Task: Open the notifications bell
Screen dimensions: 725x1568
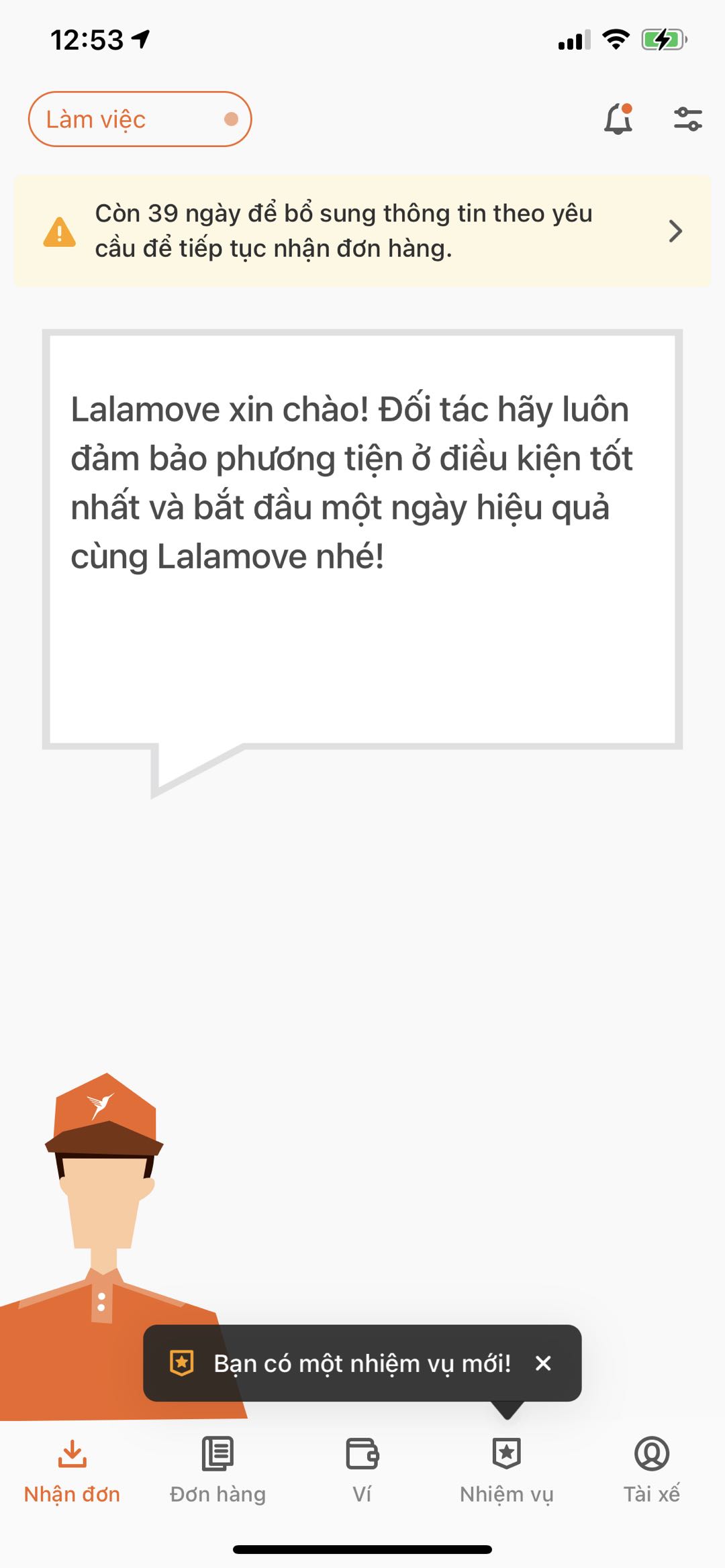Action: 618,119
